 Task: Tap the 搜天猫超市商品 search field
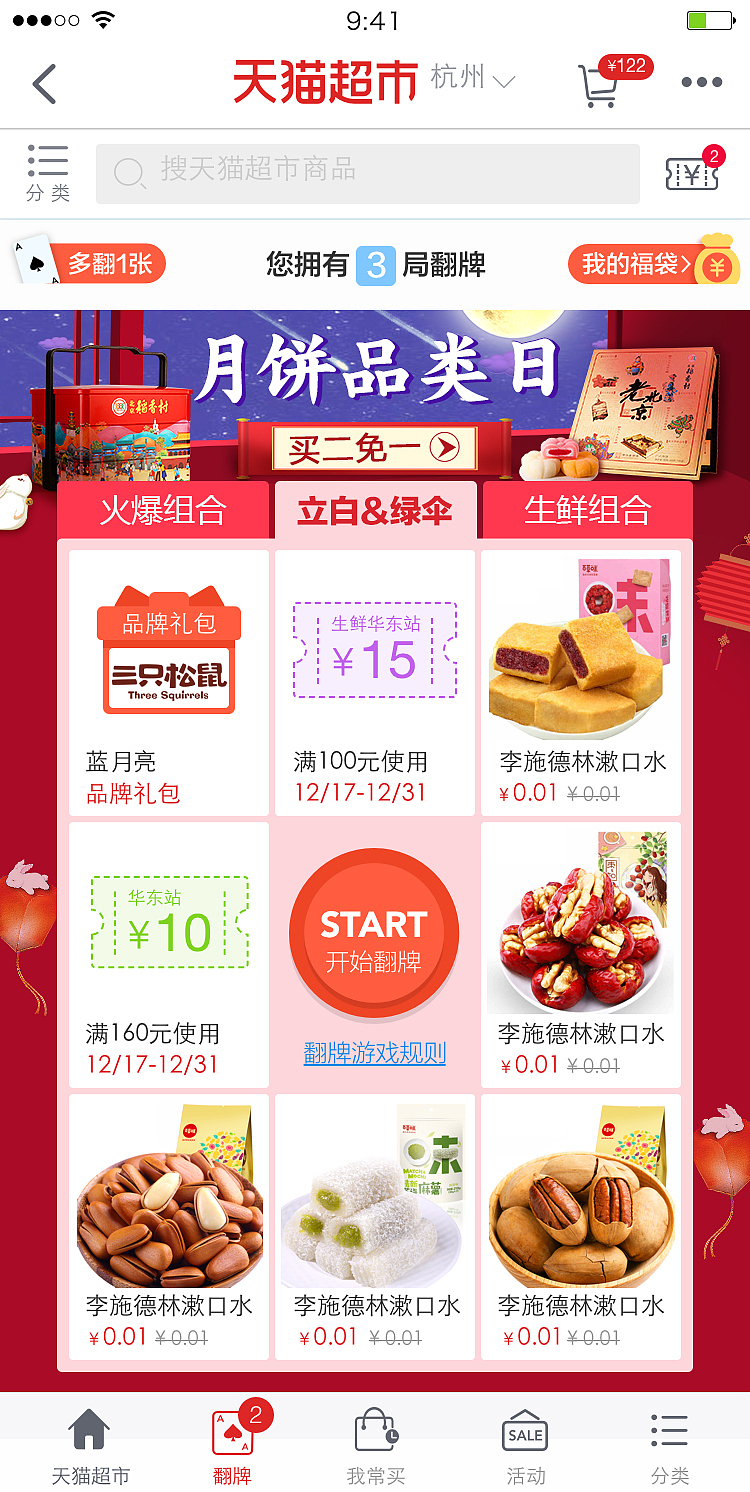coord(367,173)
